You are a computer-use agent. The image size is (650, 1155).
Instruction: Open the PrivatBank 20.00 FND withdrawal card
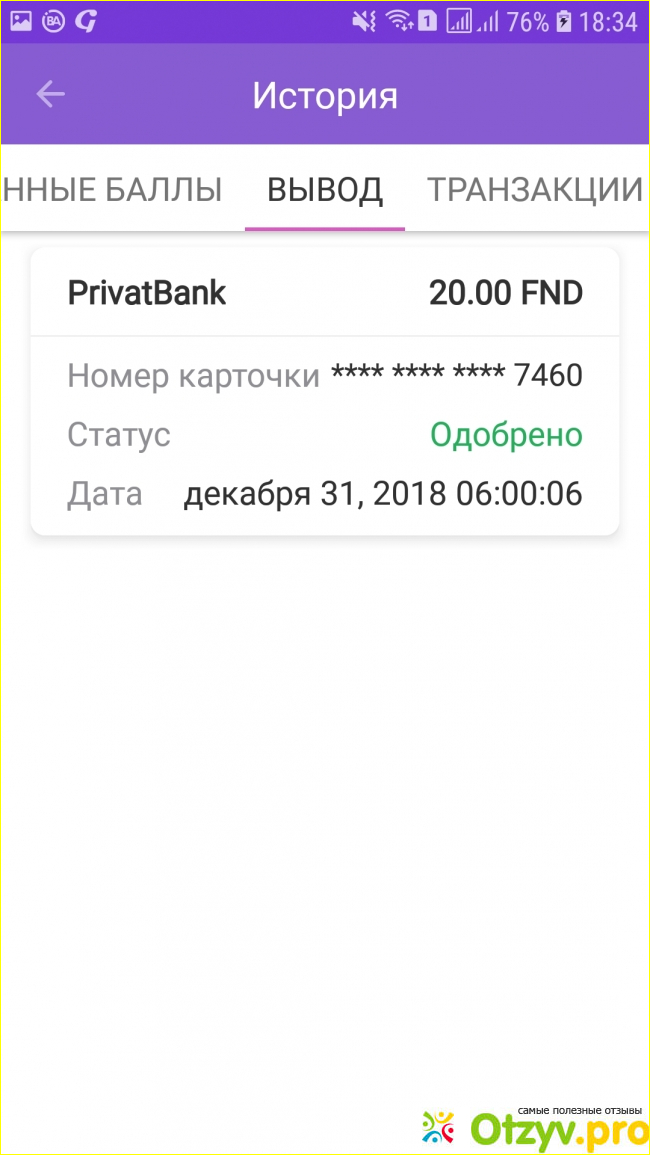325,391
